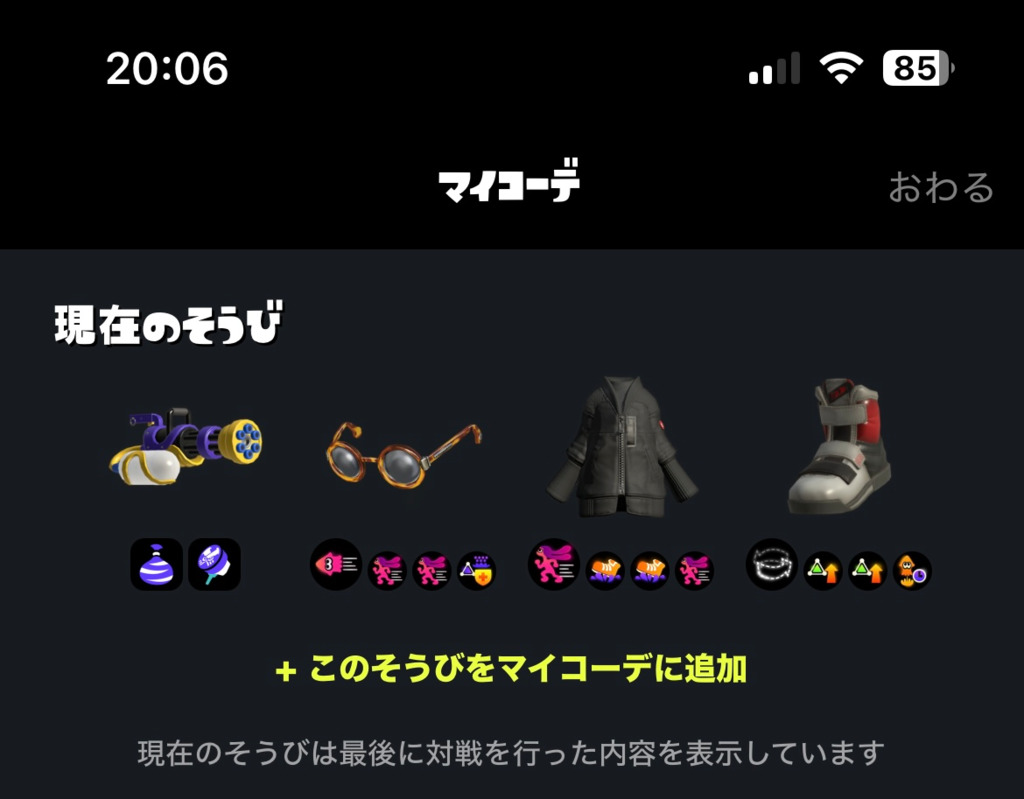Tap おわる to finish
The height and width of the screenshot is (799, 1024).
point(940,187)
